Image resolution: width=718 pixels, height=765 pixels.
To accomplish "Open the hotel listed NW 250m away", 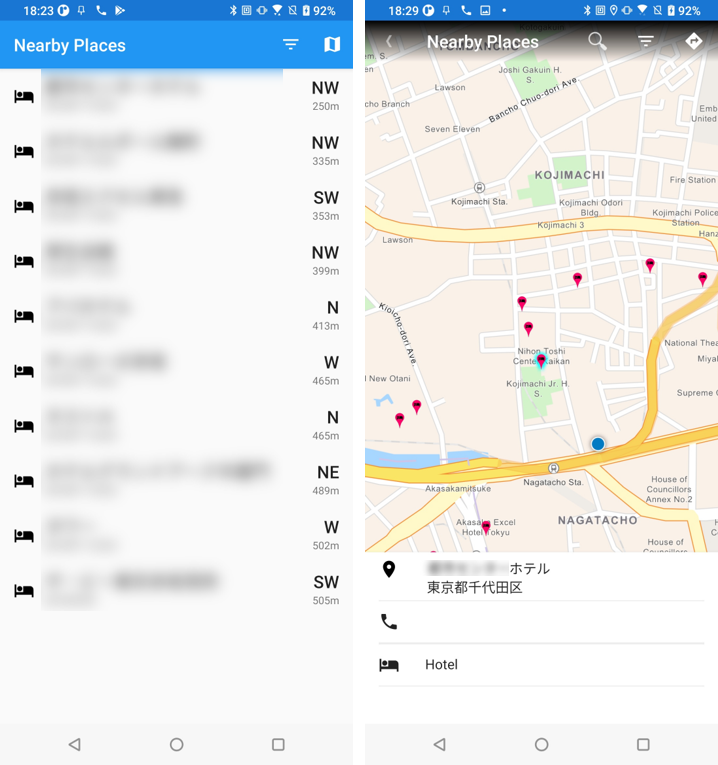I will (x=176, y=96).
